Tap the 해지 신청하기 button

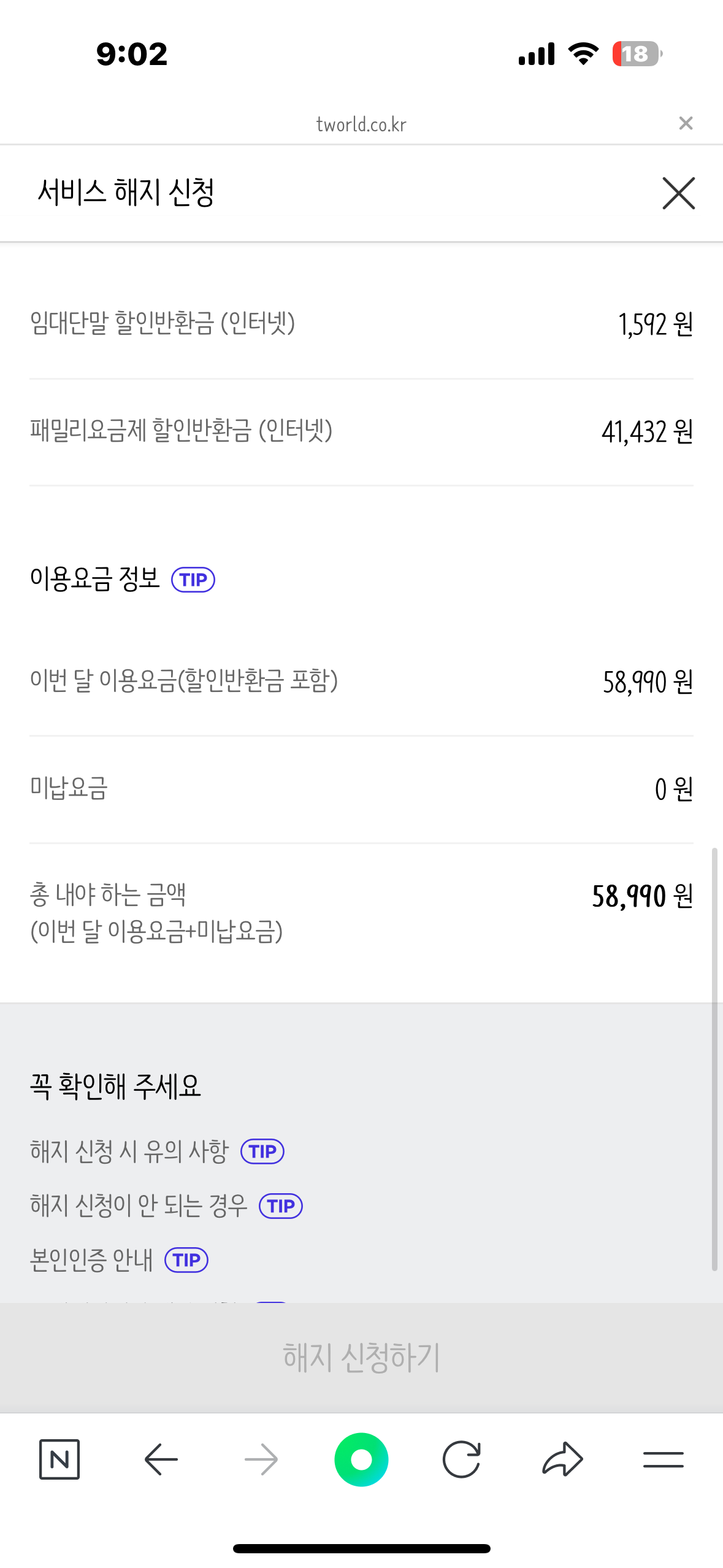click(x=361, y=1358)
